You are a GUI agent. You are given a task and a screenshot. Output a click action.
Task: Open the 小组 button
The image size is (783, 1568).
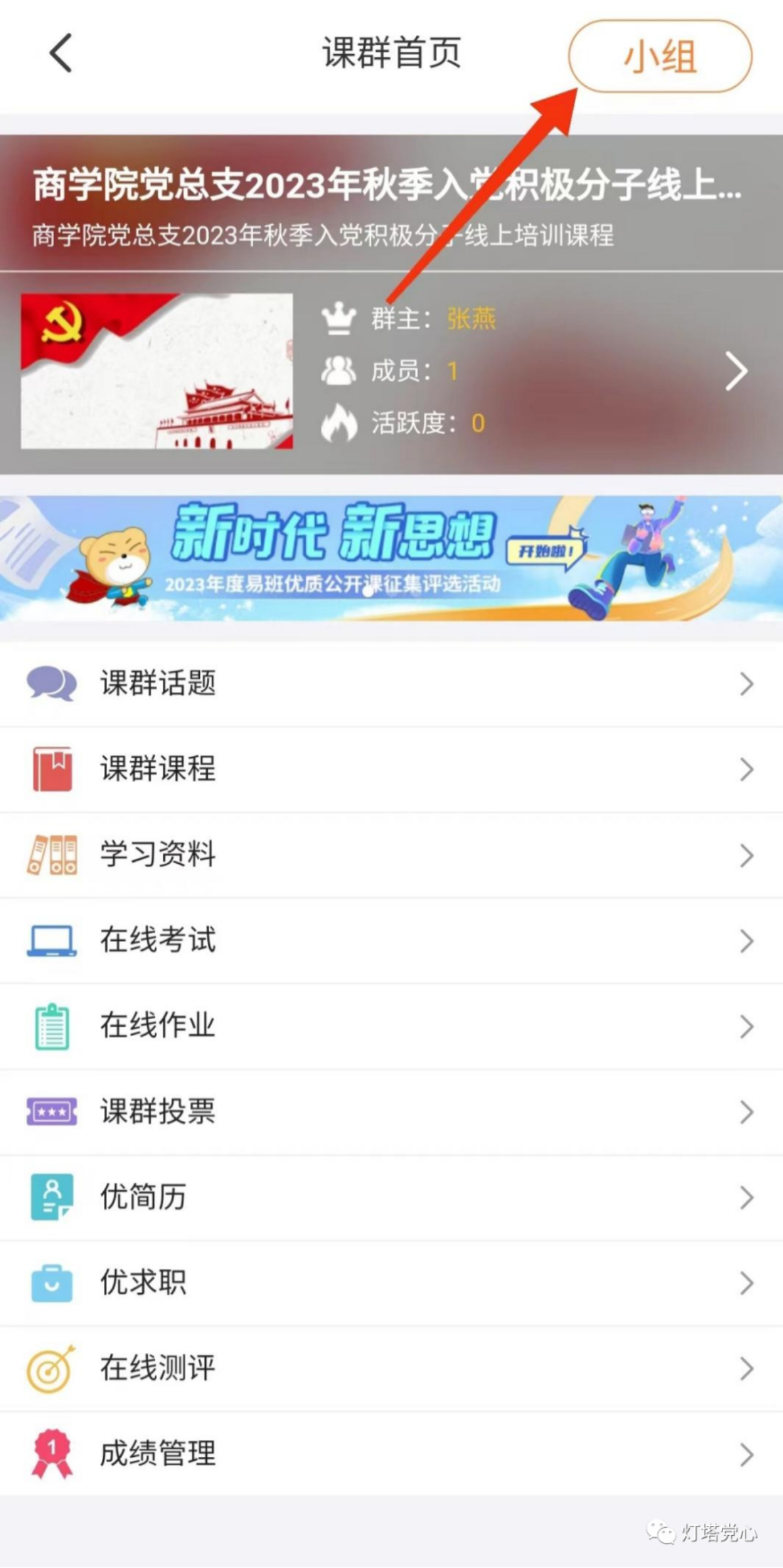[x=659, y=57]
